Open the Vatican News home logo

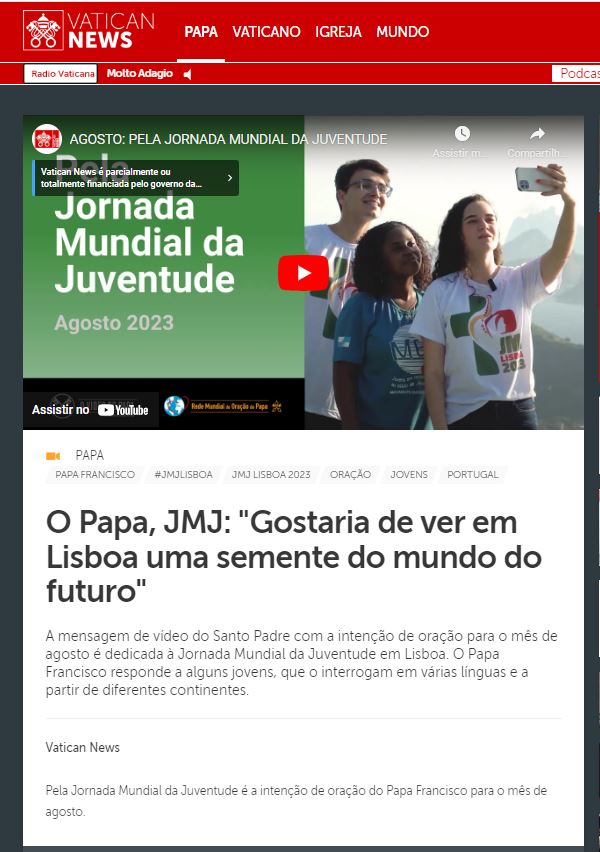coord(89,31)
